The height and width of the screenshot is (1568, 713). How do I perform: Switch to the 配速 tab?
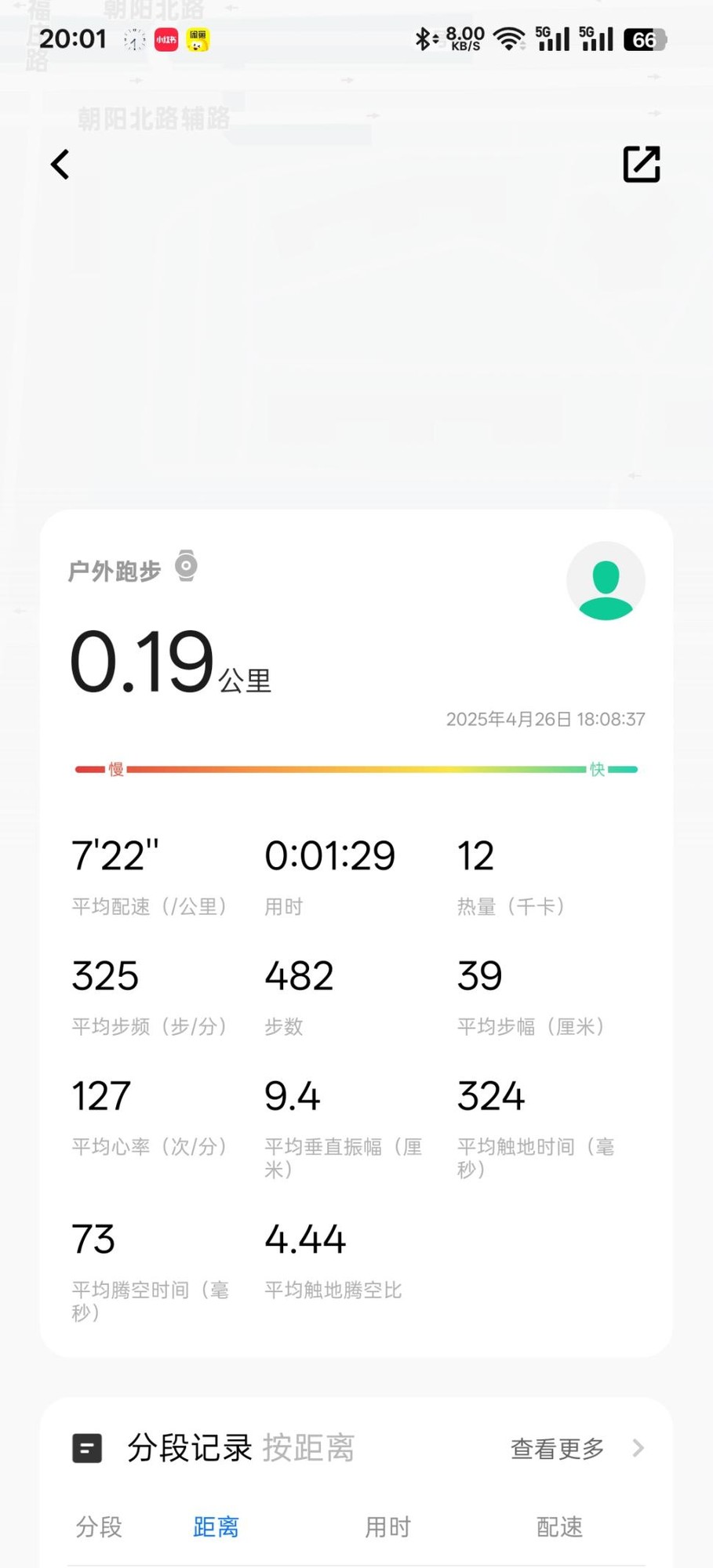[x=558, y=1527]
